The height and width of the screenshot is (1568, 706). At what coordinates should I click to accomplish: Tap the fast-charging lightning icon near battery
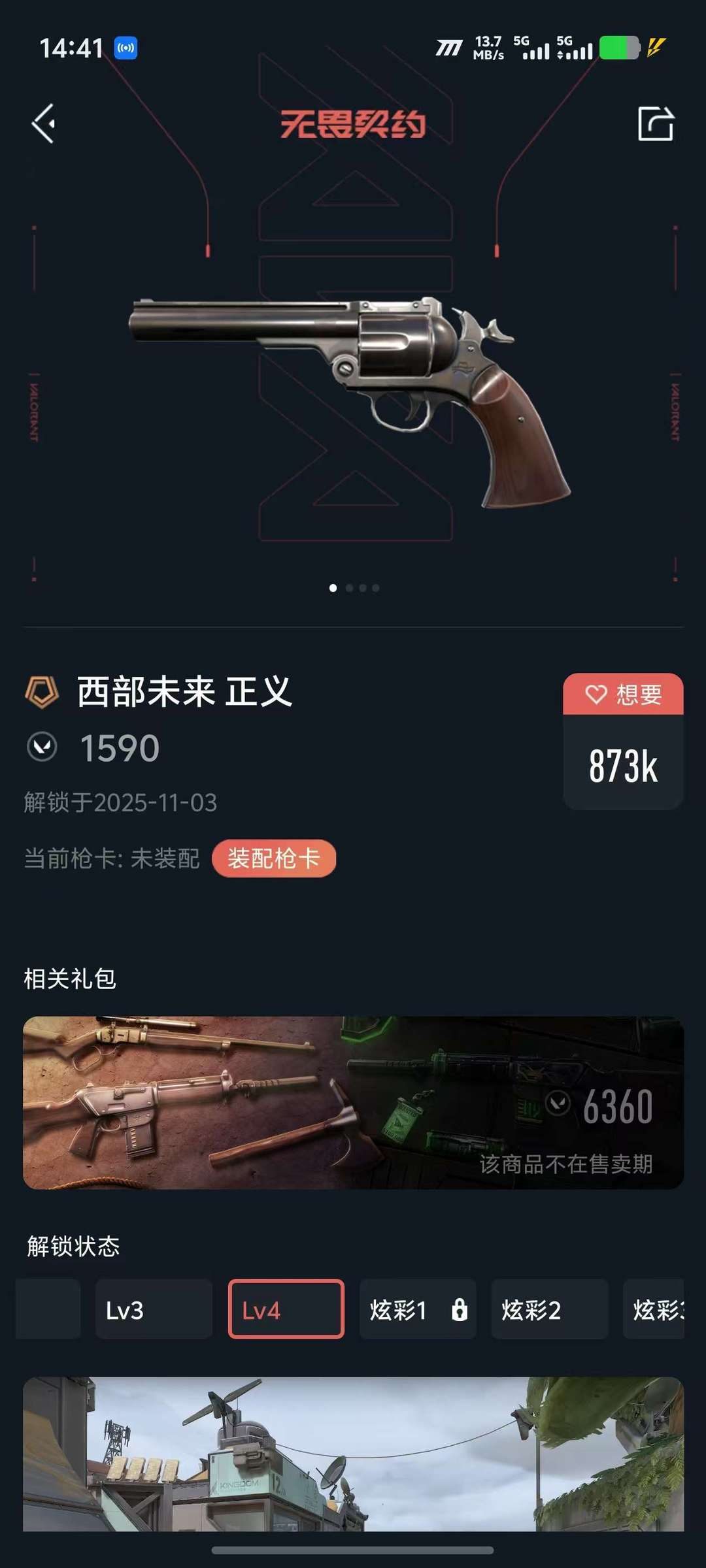click(658, 47)
